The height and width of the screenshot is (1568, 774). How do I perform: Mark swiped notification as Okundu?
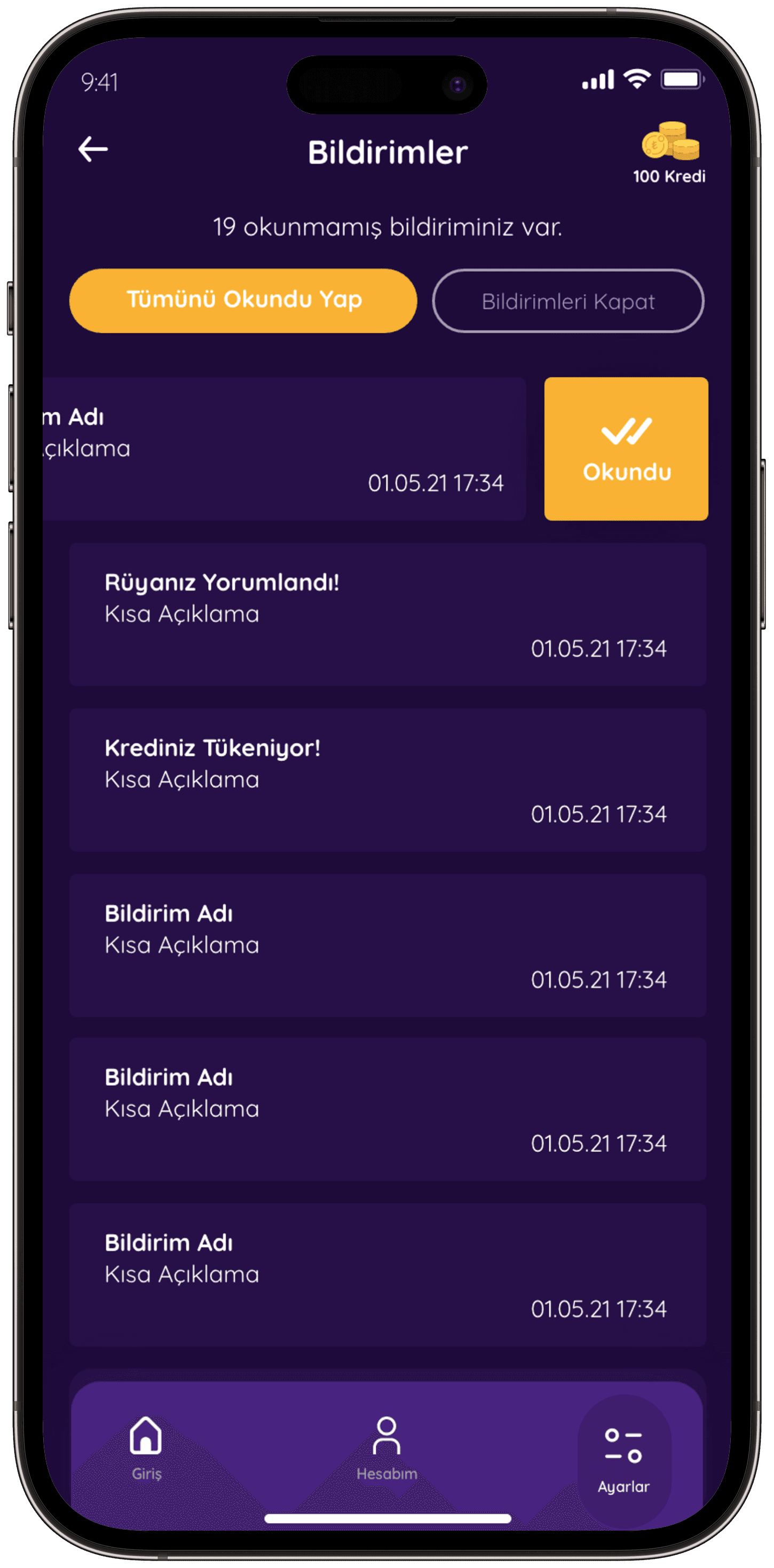pos(626,449)
